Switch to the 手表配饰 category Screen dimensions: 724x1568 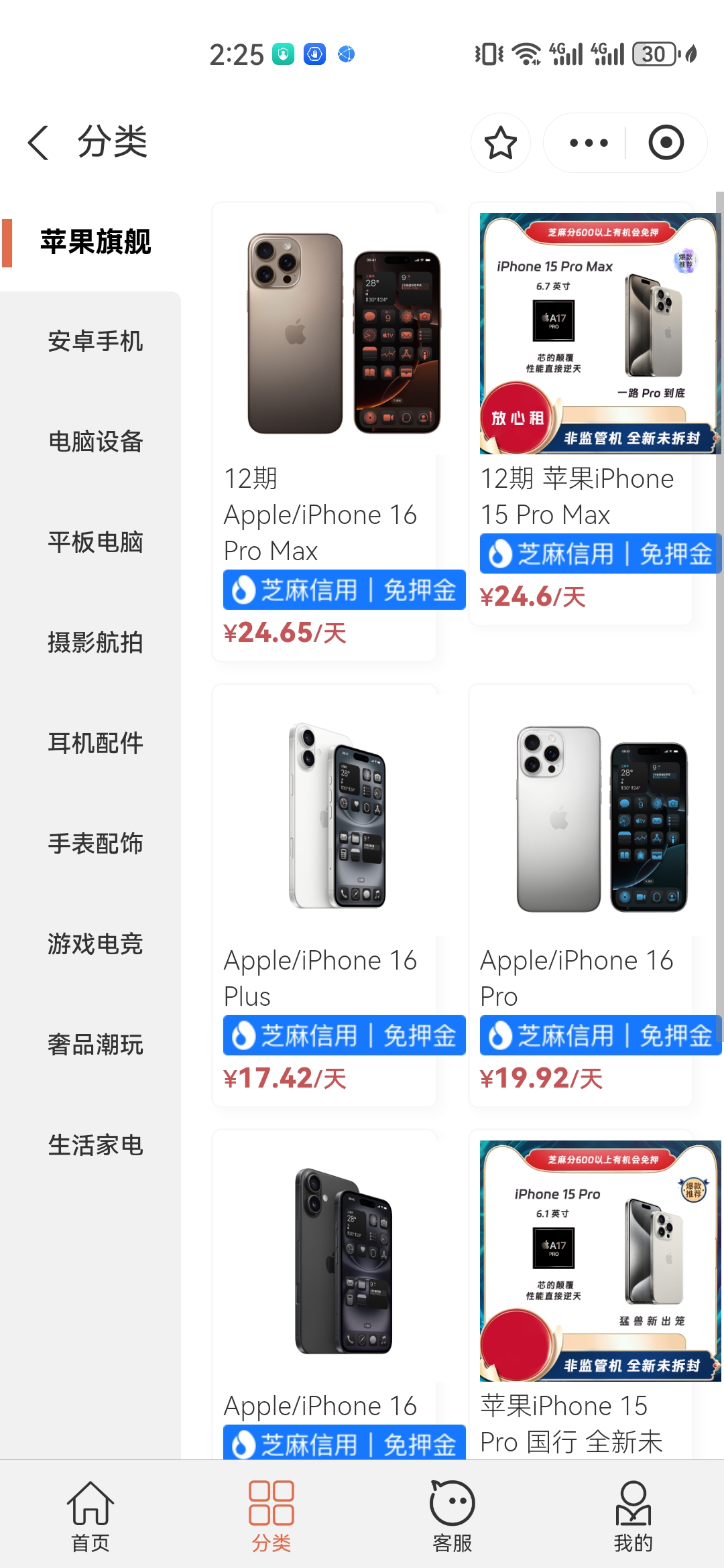95,844
